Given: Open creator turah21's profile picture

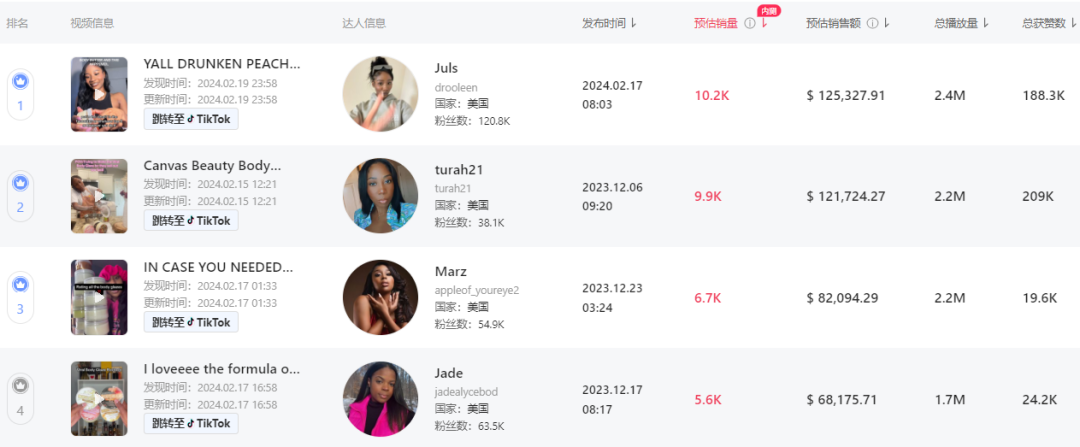Looking at the screenshot, I should [x=380, y=196].
